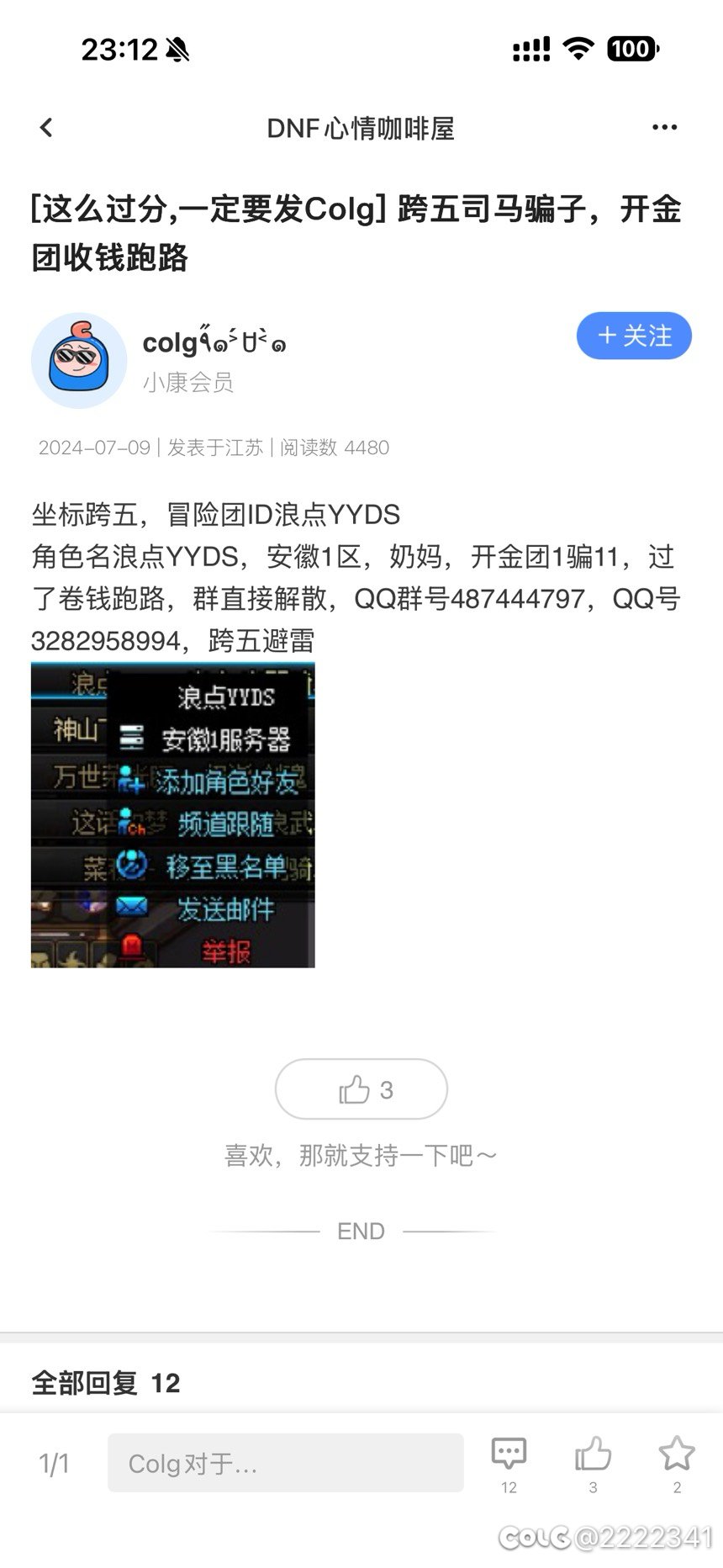
Task: Tap the Colg对于… reply input field
Action: coord(286,1464)
